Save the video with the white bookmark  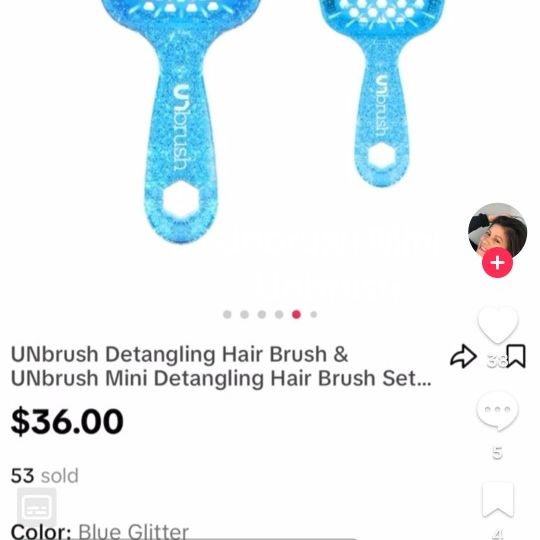498,500
